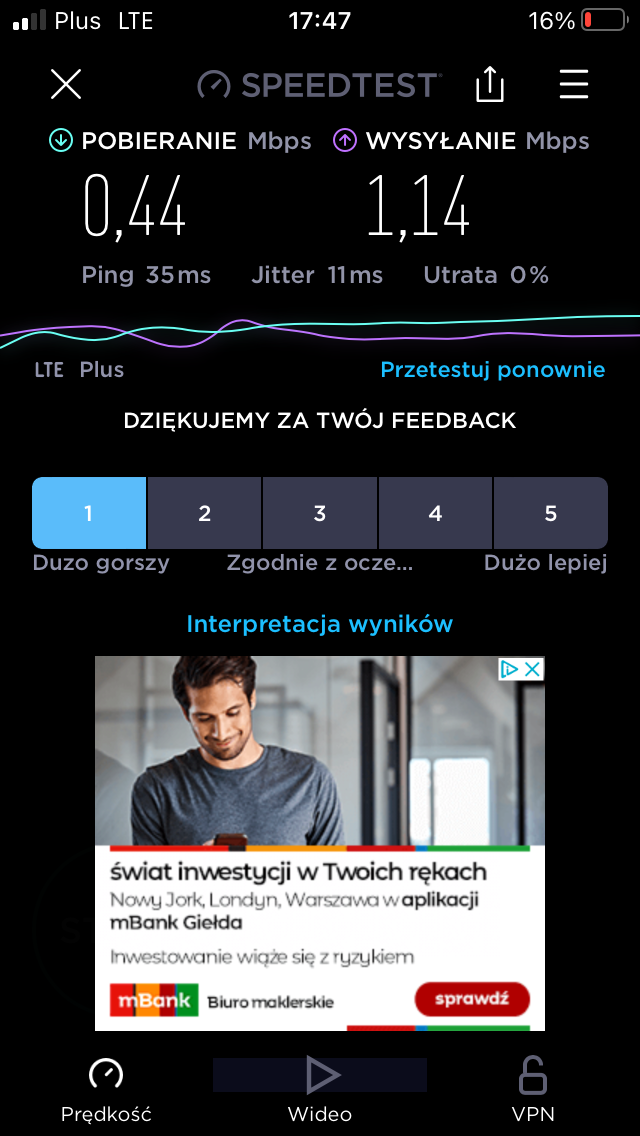Close the mBank advertisement
This screenshot has width=640, height=1136.
tap(533, 669)
